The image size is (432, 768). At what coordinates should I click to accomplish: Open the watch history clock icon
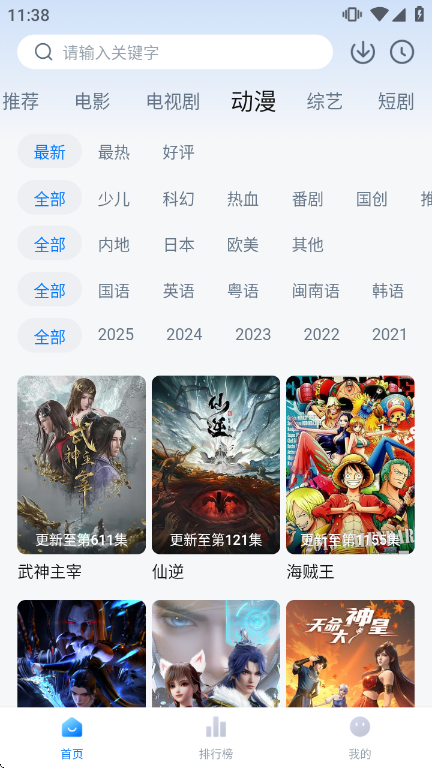[x=402, y=52]
